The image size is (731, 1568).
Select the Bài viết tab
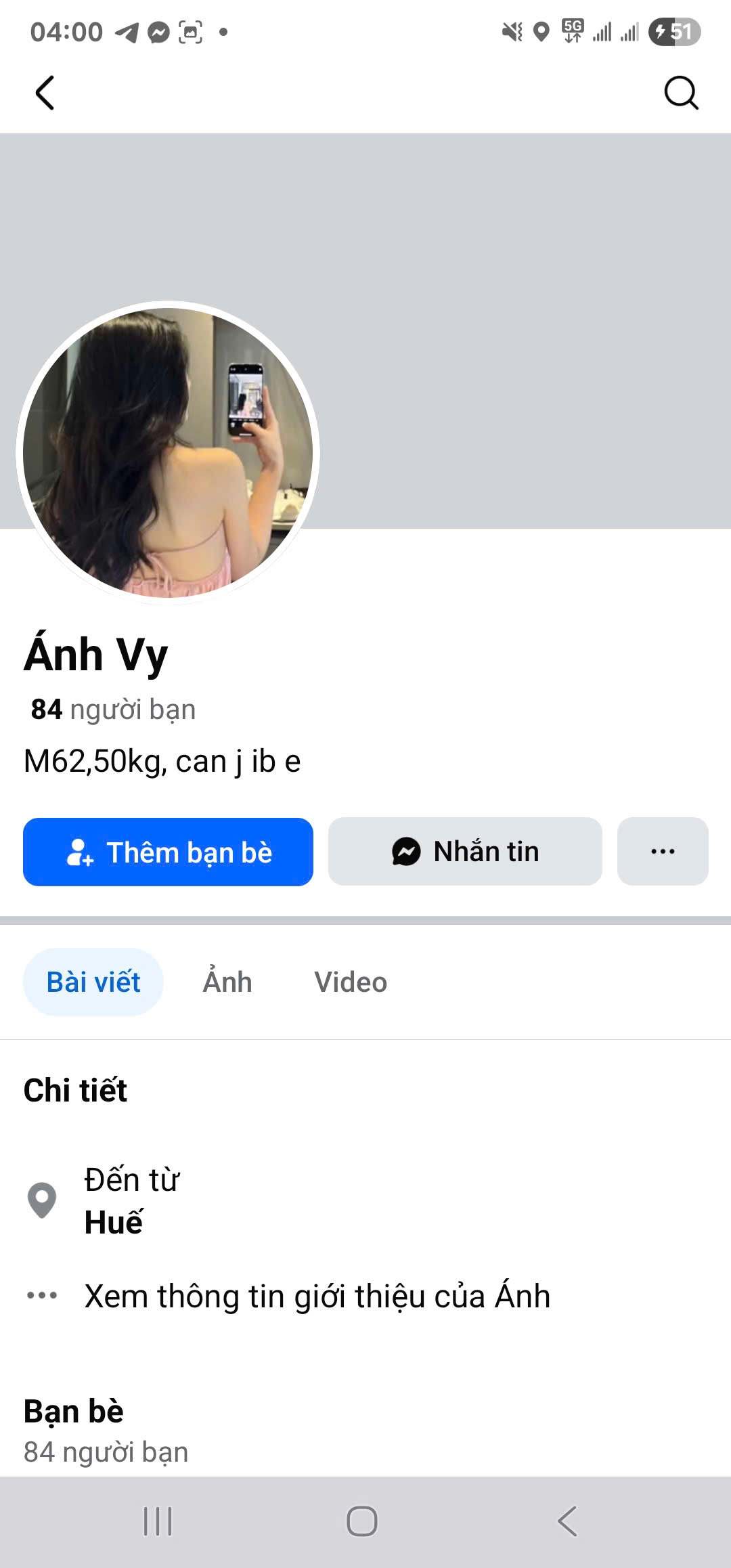point(93,981)
